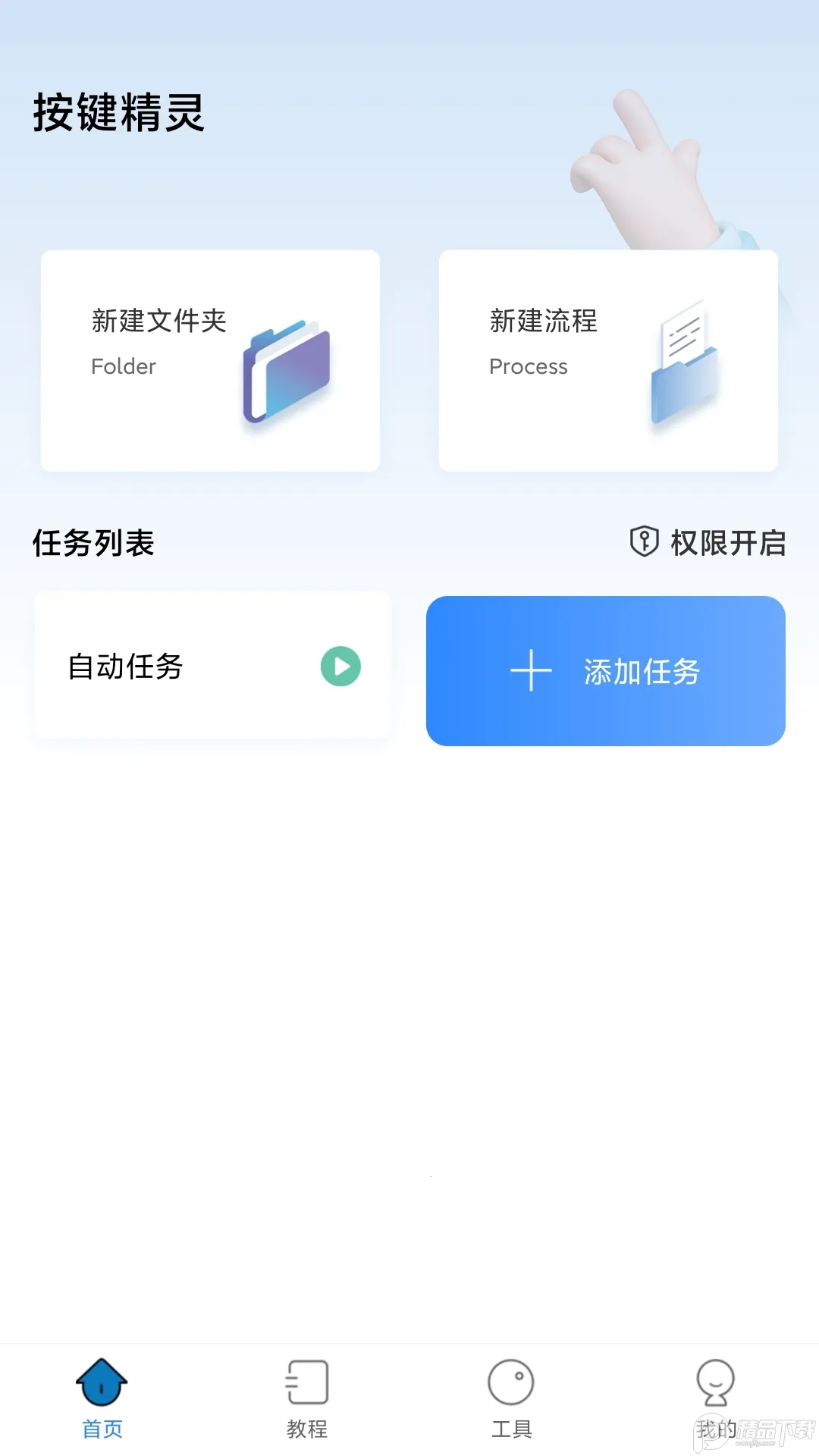The height and width of the screenshot is (1456, 819).
Task: Click the plus icon on 添加任务 button
Action: (531, 670)
